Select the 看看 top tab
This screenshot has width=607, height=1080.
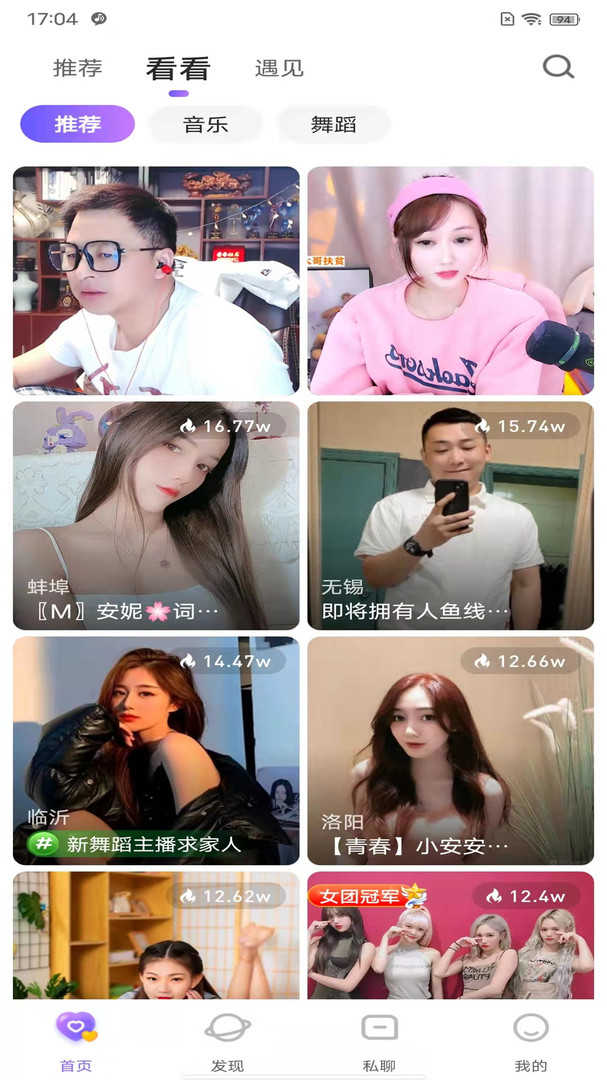pos(178,69)
